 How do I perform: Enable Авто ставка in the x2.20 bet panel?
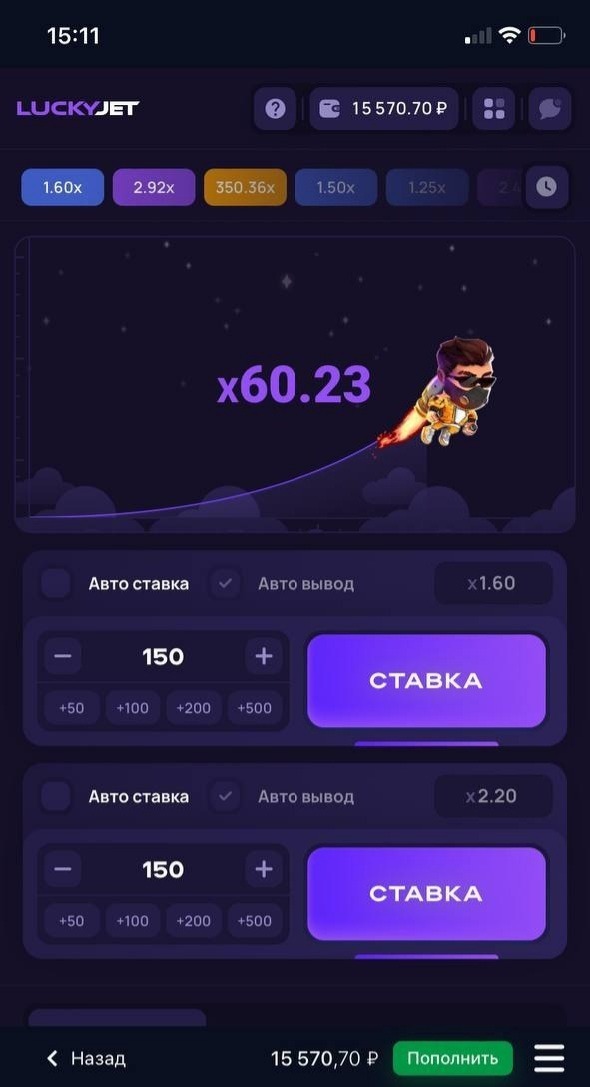[x=55, y=797]
